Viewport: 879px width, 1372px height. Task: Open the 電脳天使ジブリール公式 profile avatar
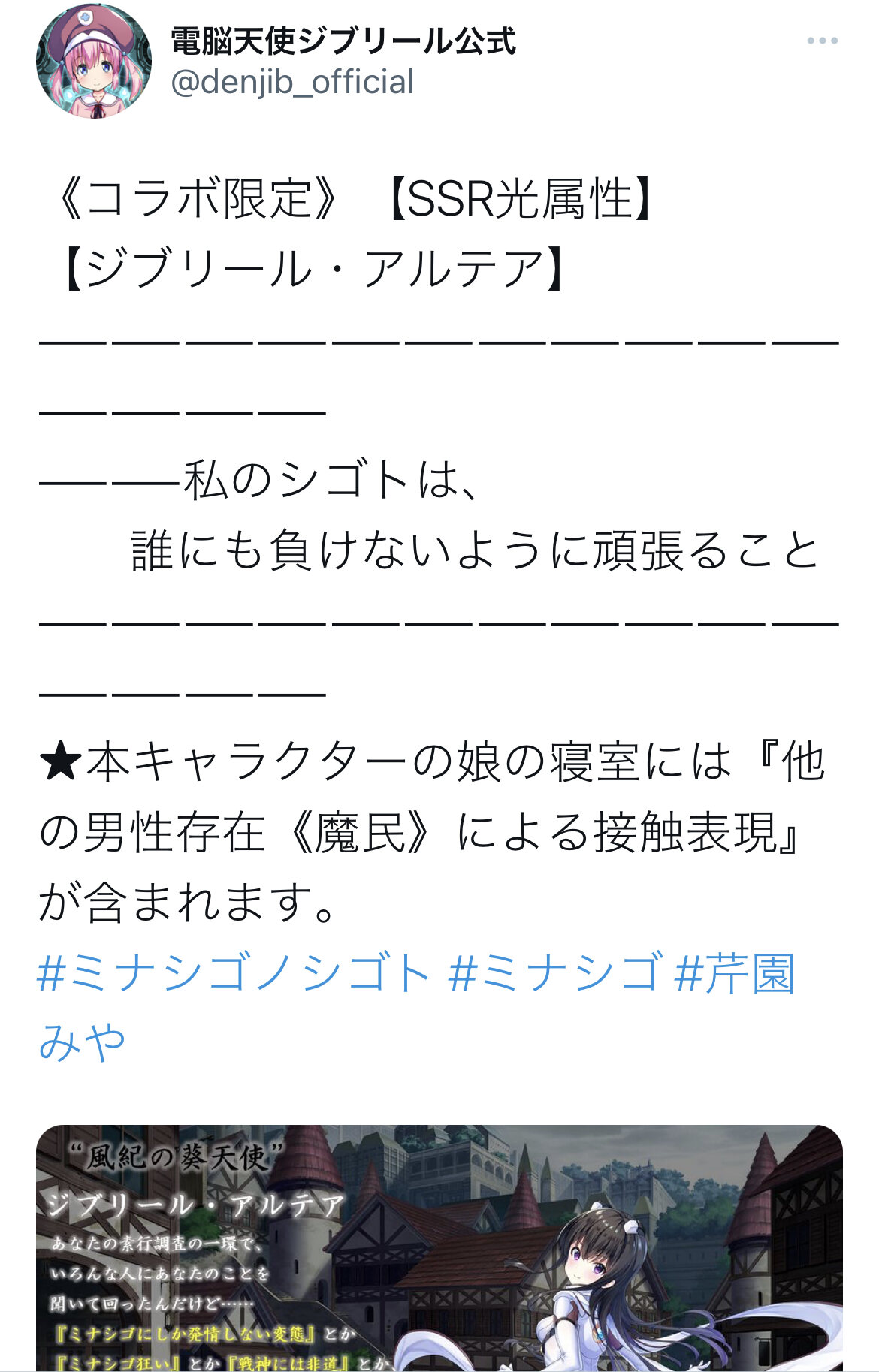94,61
